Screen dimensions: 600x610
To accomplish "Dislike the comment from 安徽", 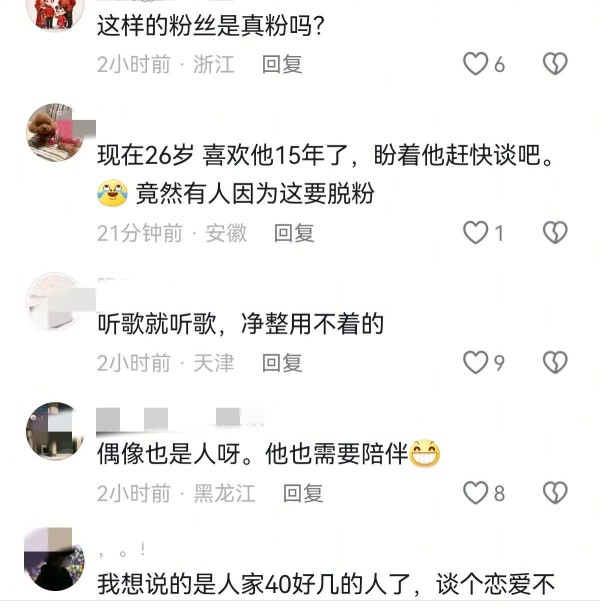I will tap(554, 233).
